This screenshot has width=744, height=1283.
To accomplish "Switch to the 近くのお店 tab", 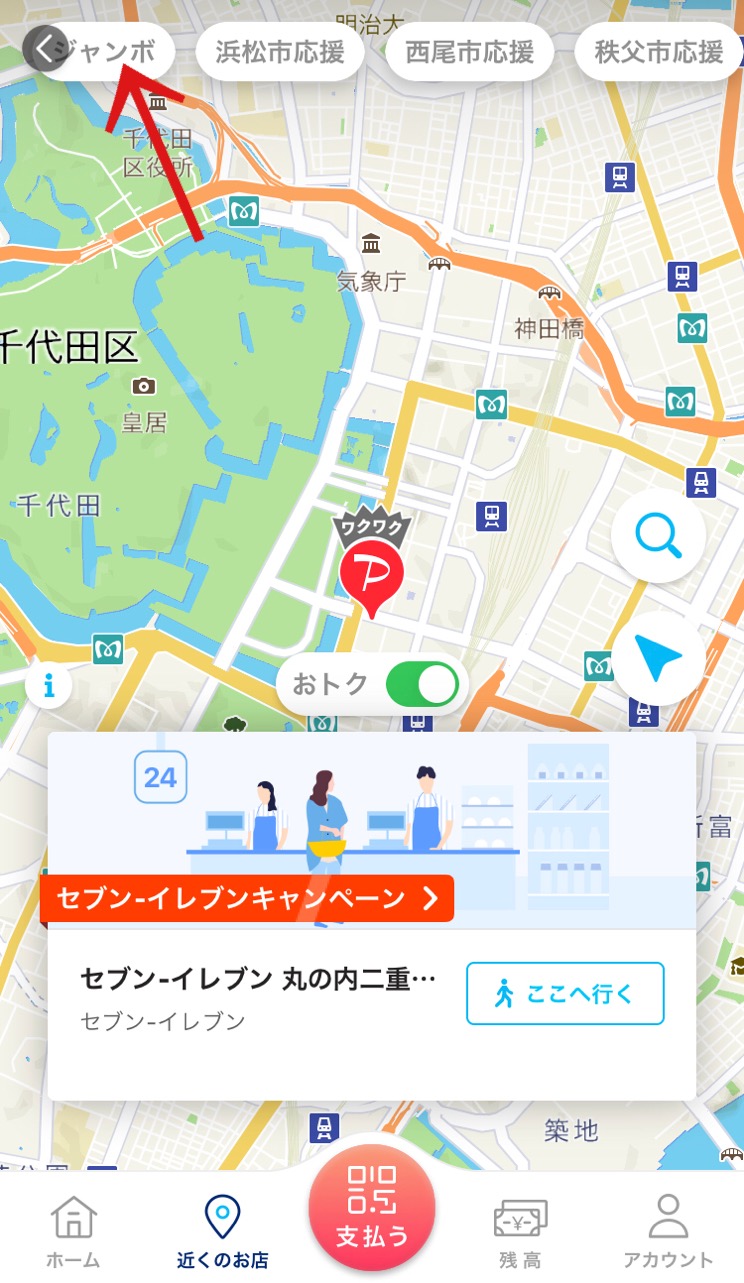I will coord(222,1231).
